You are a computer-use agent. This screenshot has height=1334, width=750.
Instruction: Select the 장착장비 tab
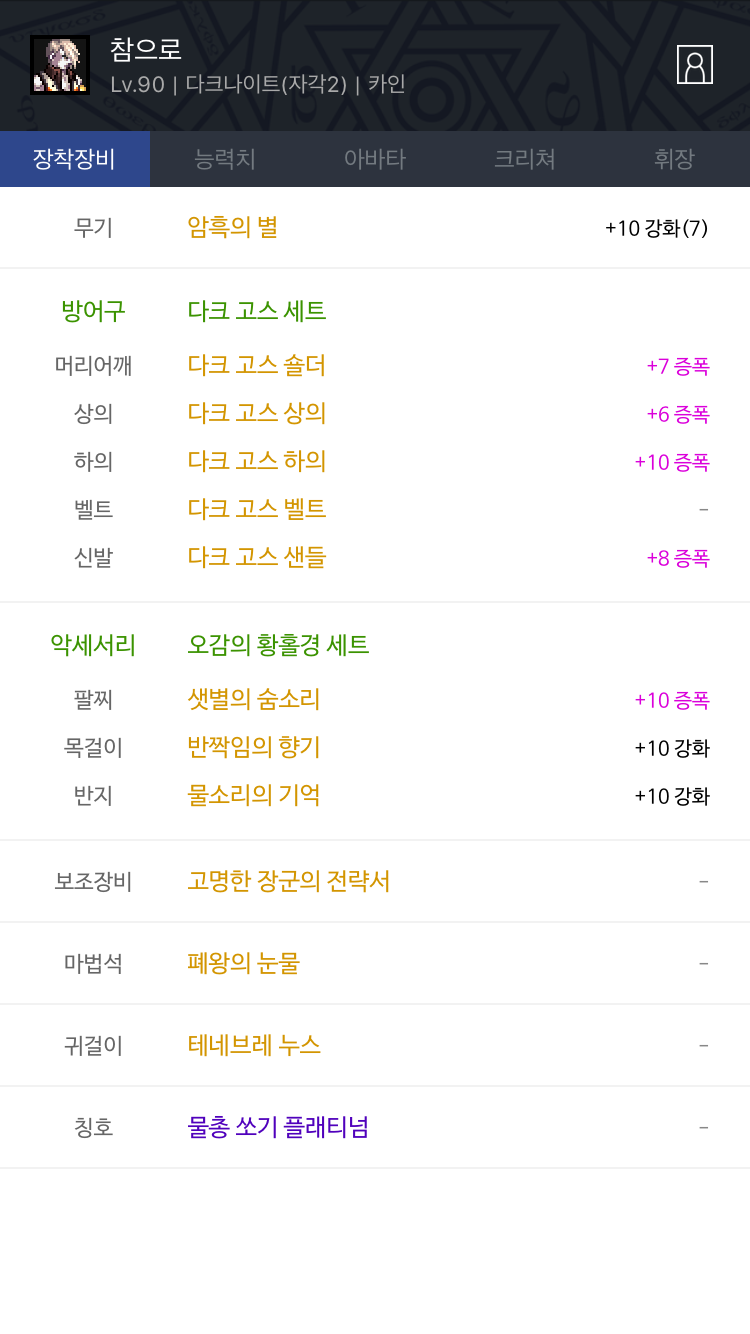tap(75, 159)
